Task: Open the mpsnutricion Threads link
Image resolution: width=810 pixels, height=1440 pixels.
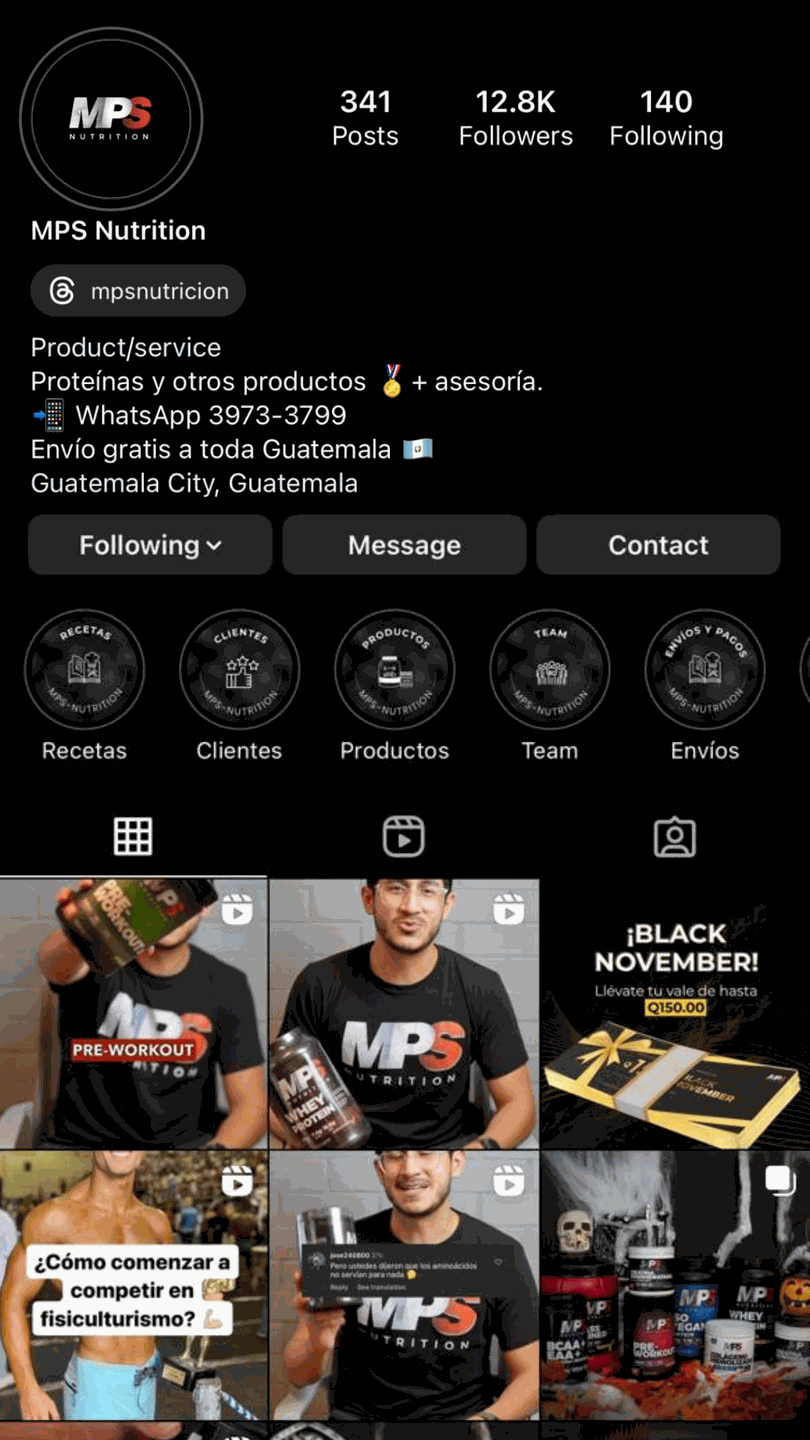Action: point(138,291)
